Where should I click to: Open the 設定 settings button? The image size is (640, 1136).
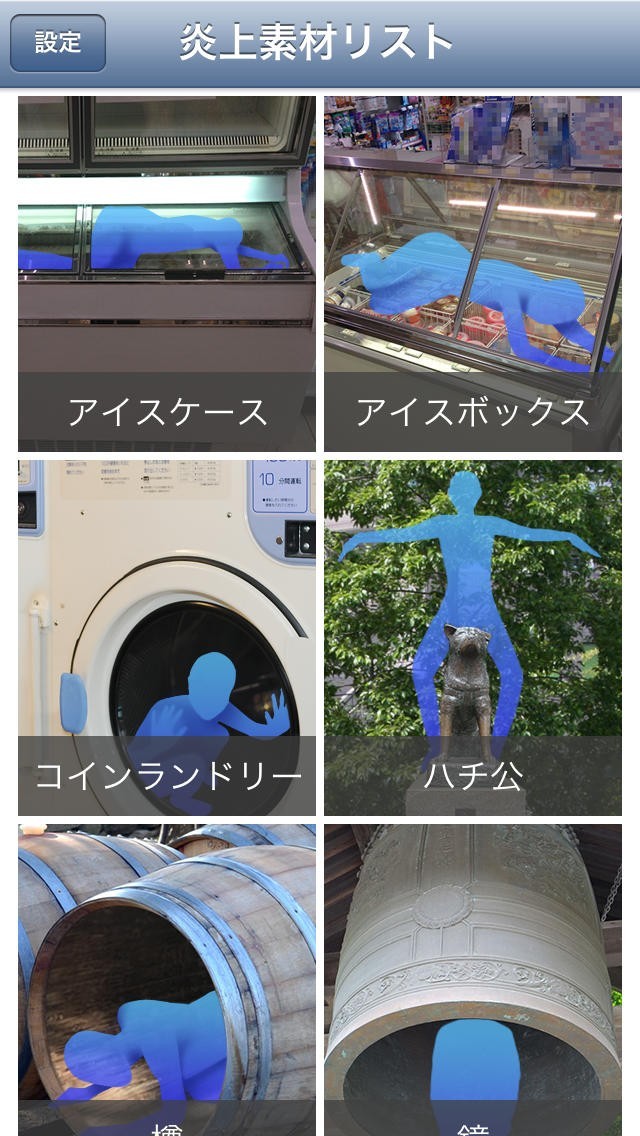point(58,43)
